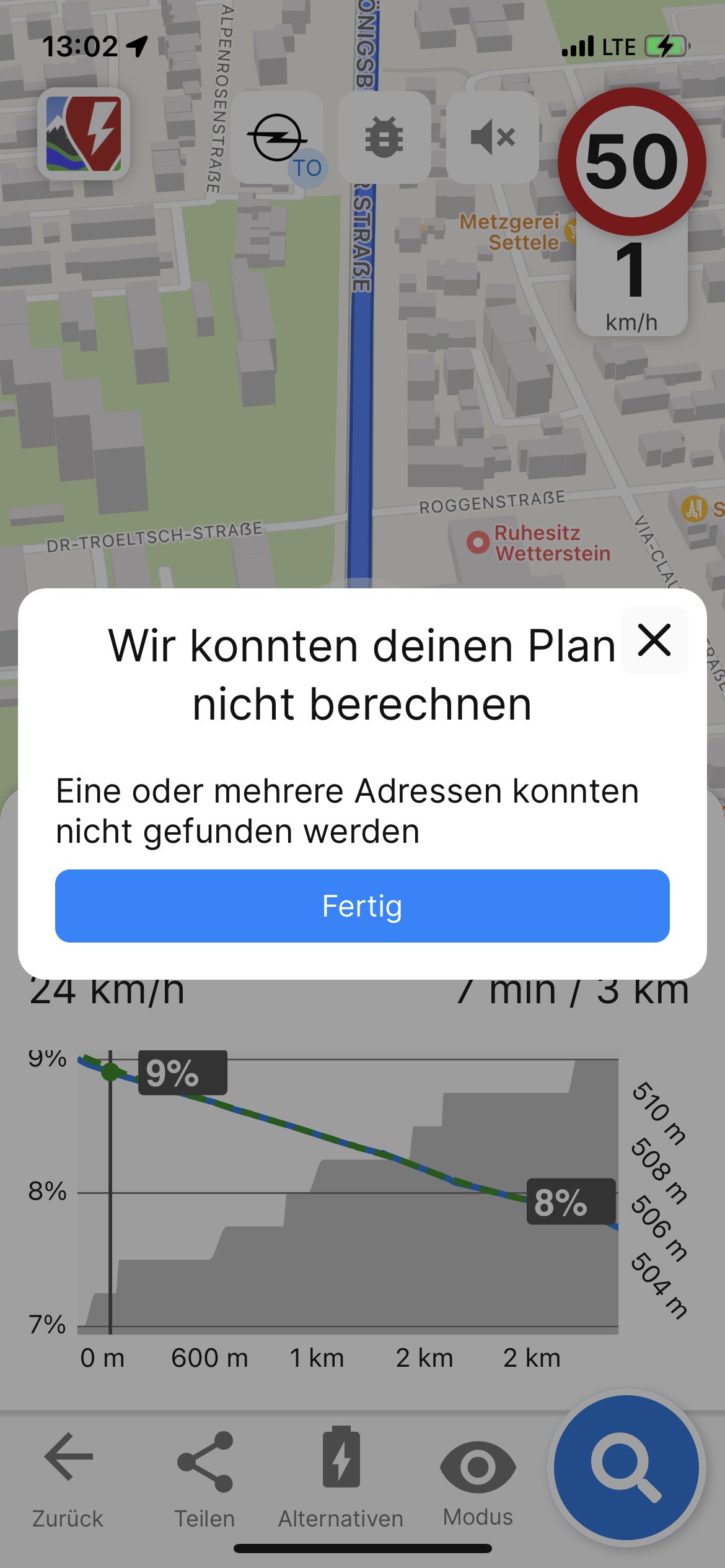This screenshot has width=725, height=1568.
Task: Open the Ruhesitz Wetterstein map marker
Action: point(478,542)
